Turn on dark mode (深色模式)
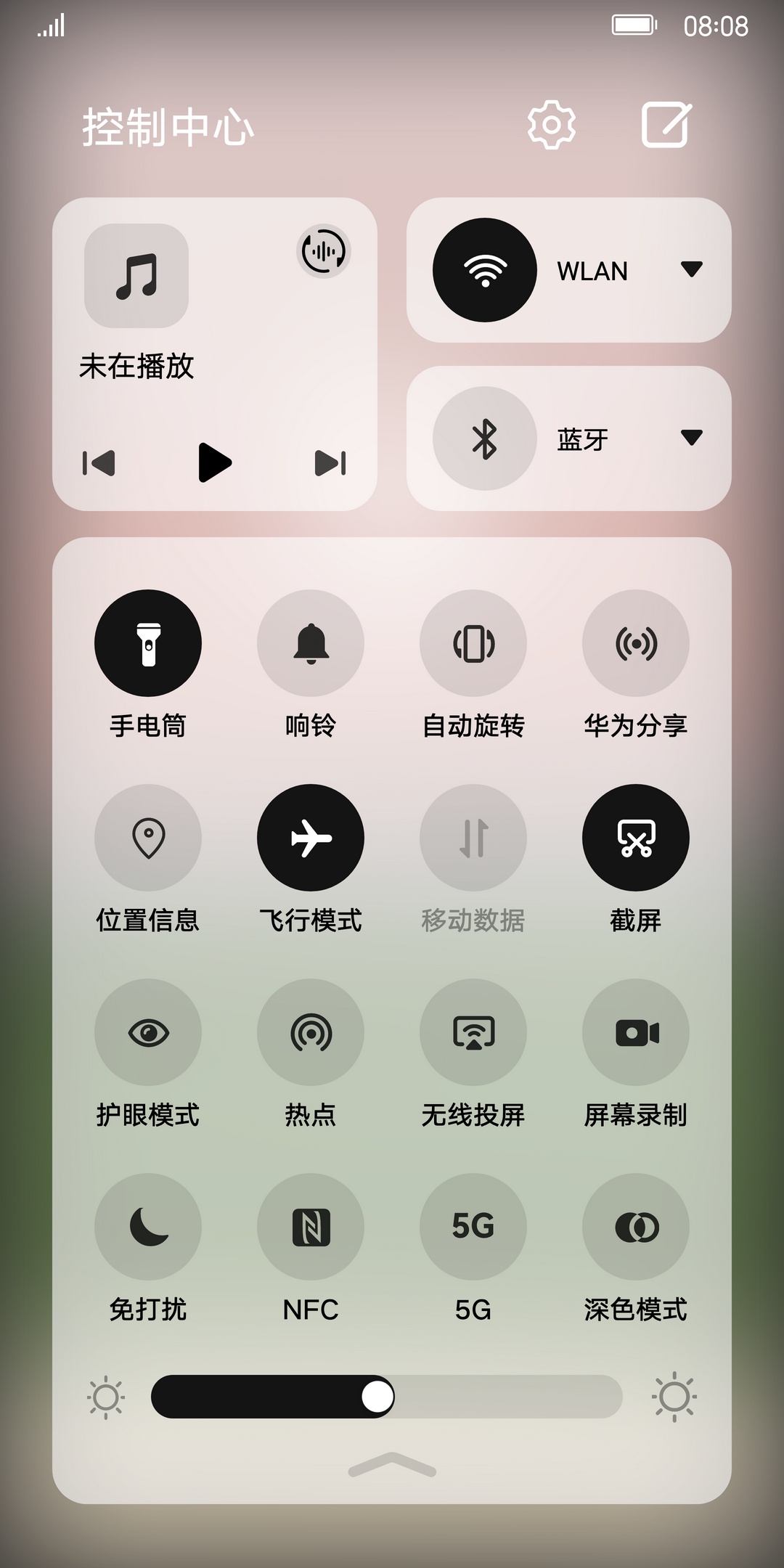Screen dimensions: 784x1568 [x=636, y=1227]
